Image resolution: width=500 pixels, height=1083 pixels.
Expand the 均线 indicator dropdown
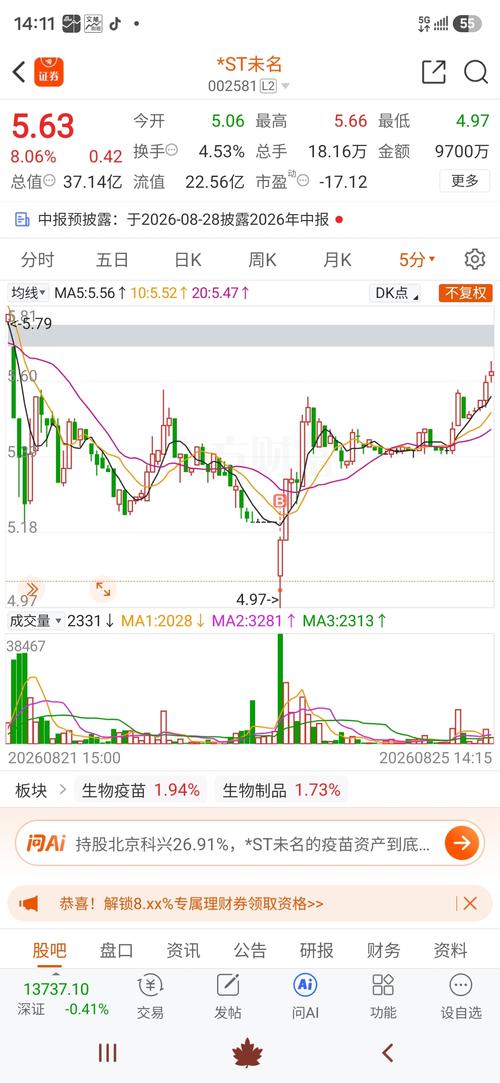[x=28, y=293]
